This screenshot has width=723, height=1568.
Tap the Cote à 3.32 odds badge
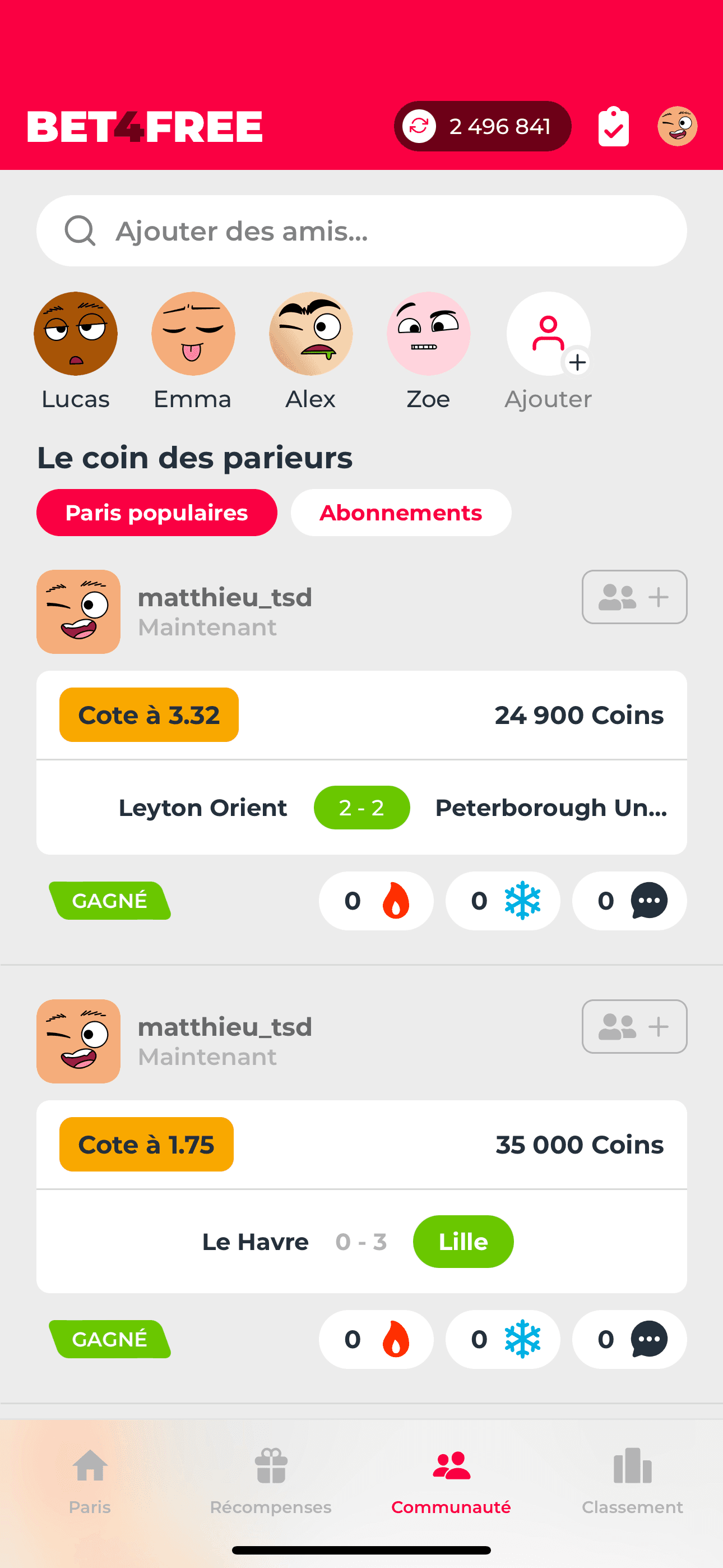pos(149,714)
